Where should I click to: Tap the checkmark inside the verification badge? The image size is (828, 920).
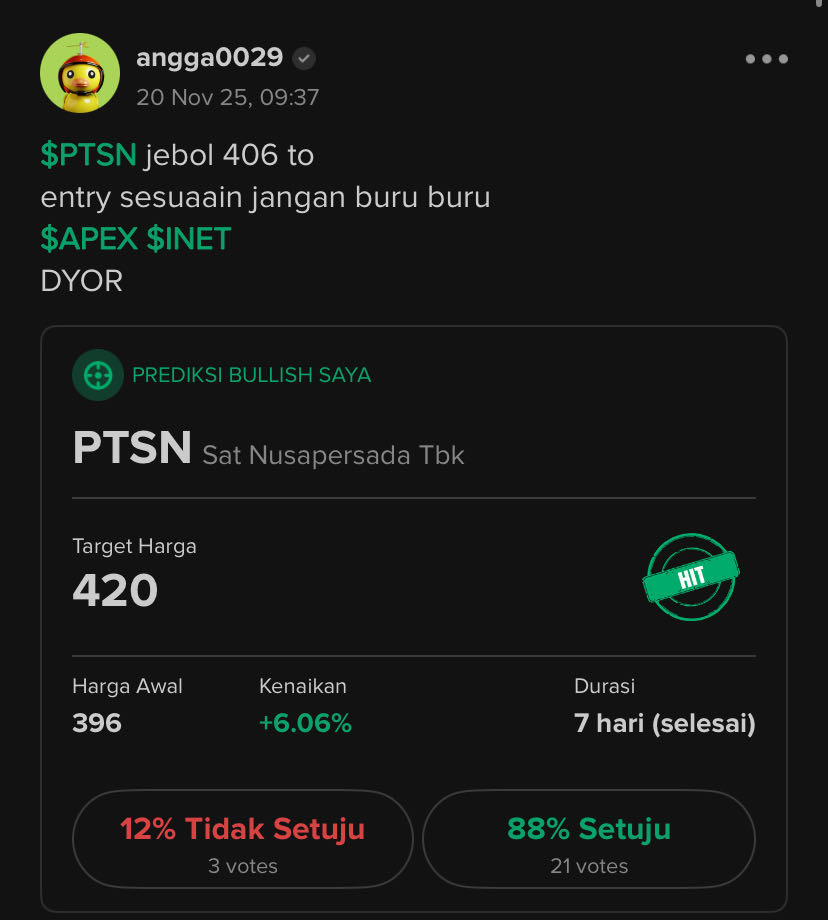click(x=303, y=58)
